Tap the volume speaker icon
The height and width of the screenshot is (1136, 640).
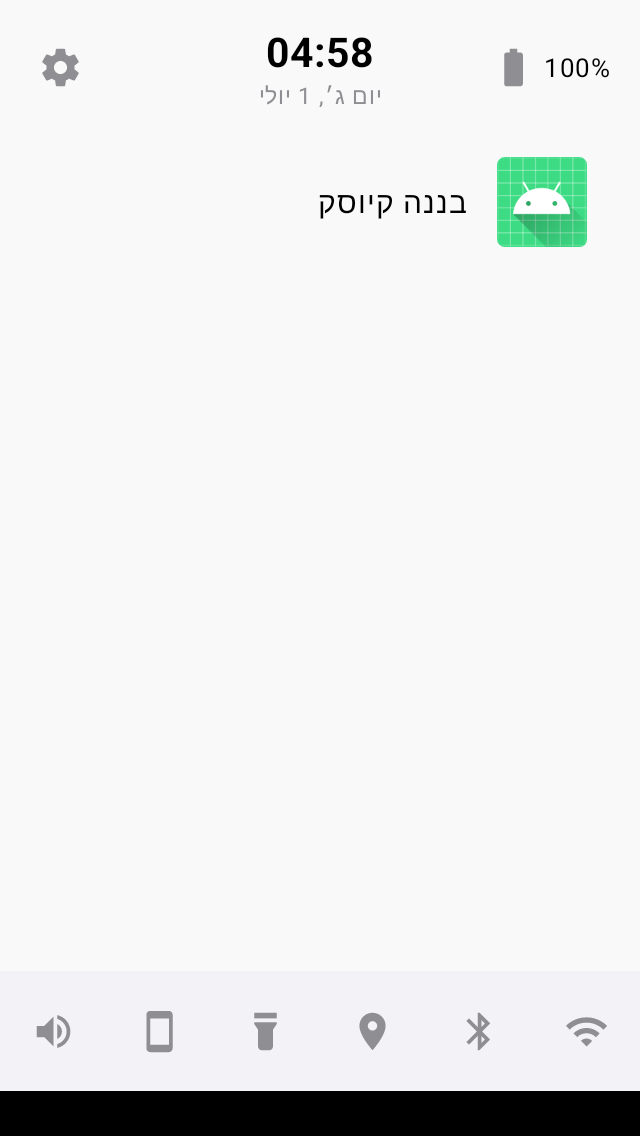click(54, 1031)
